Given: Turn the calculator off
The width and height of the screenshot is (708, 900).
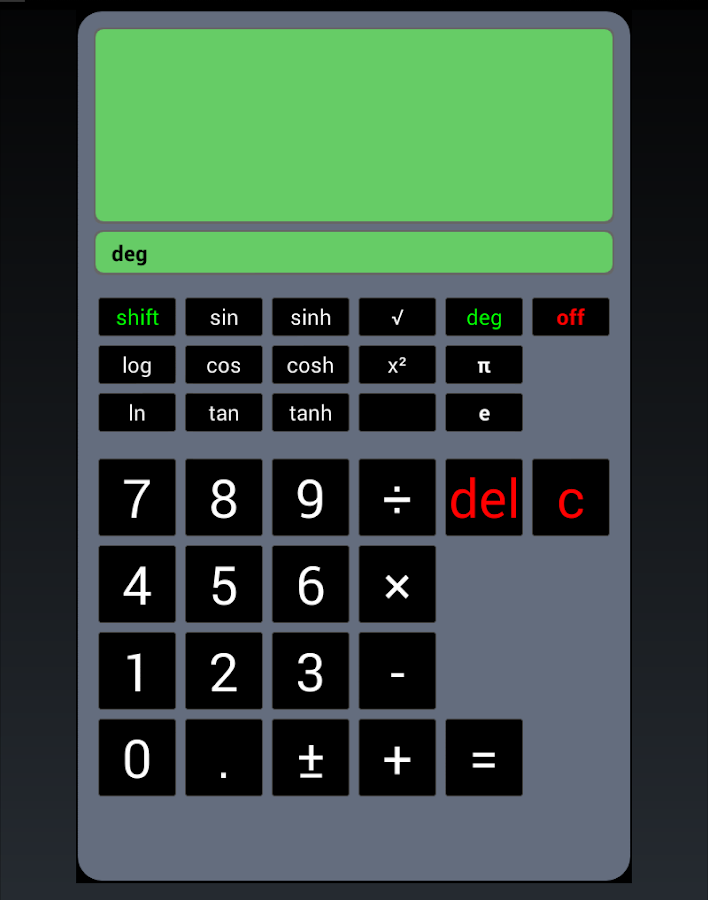Looking at the screenshot, I should 570,317.
